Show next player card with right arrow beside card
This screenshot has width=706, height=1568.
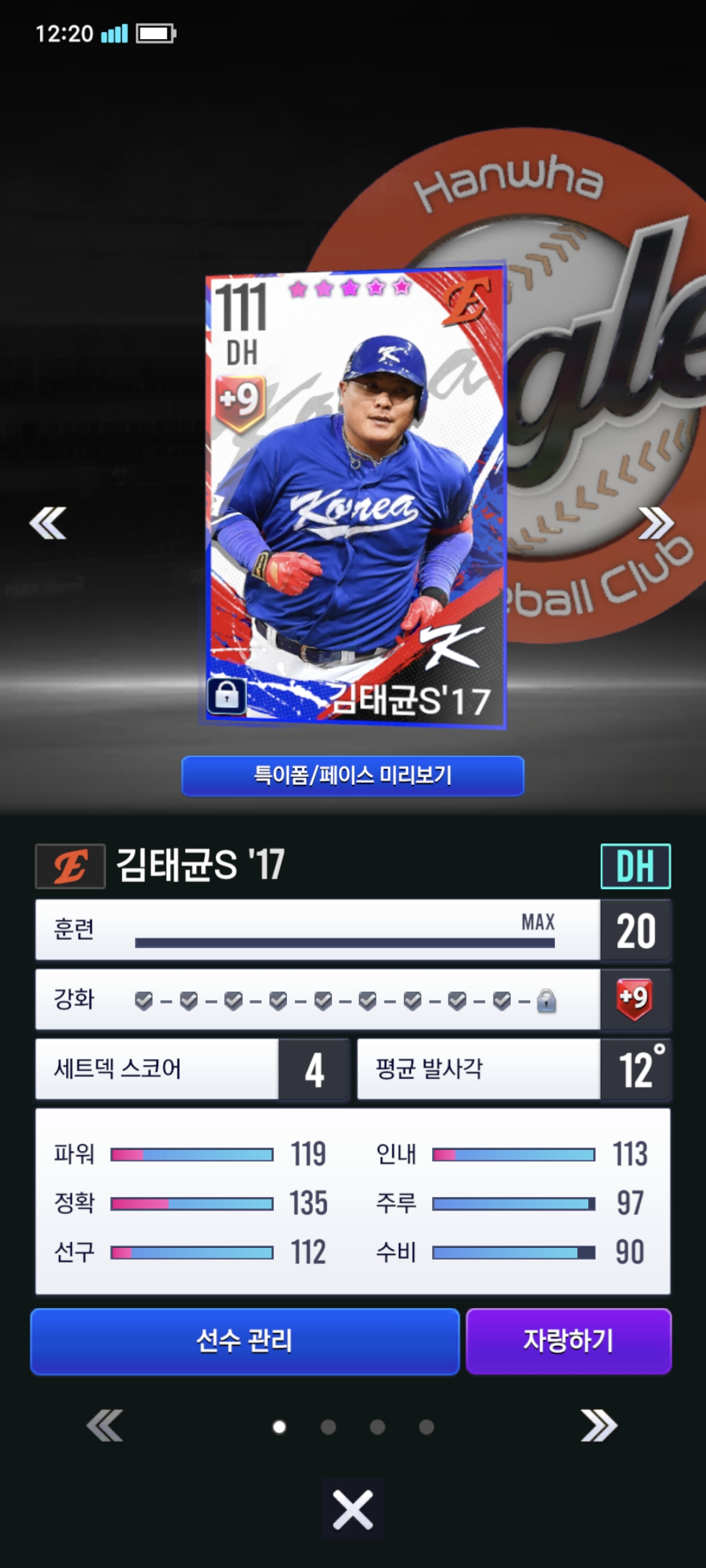656,523
